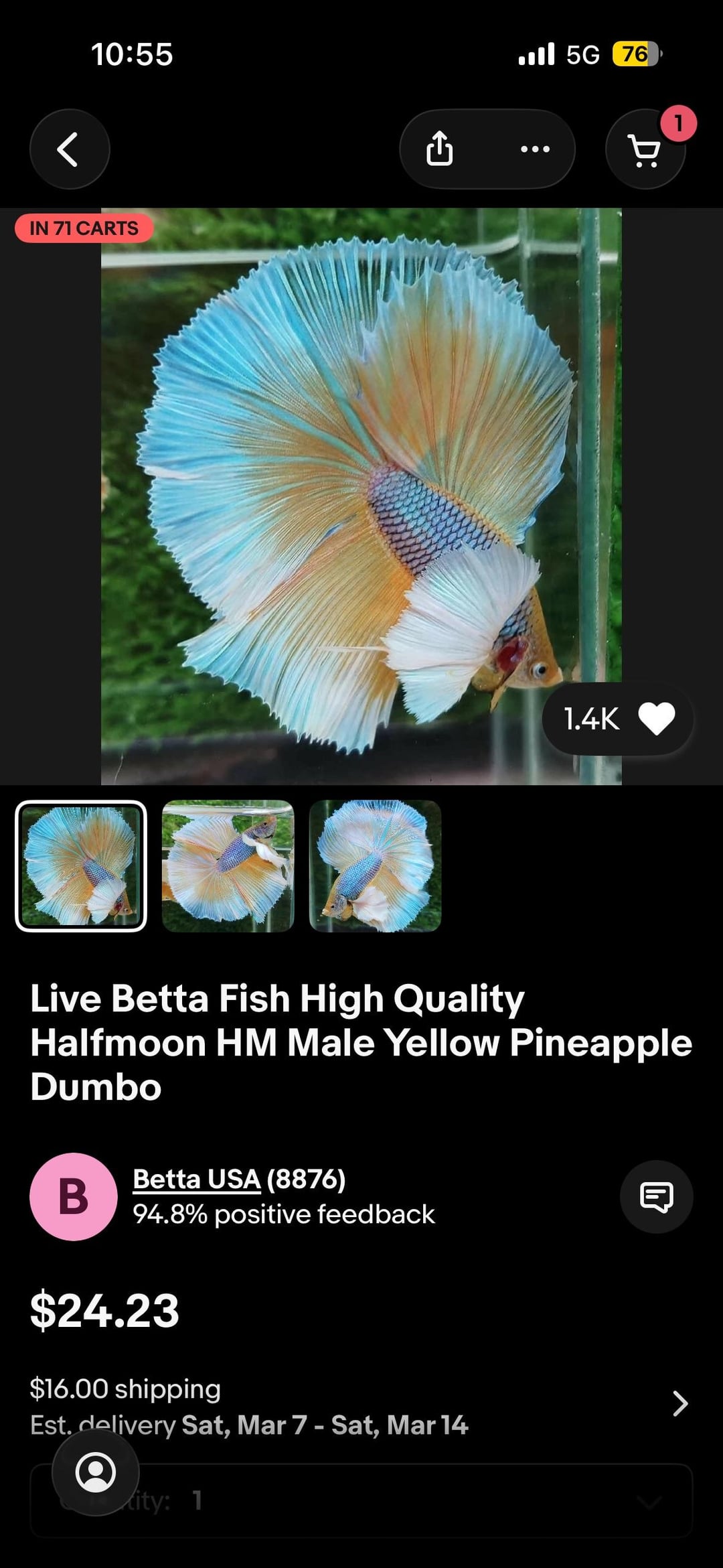Tap the floating profile avatar button
Image resolution: width=723 pixels, height=1568 pixels.
coord(96,1472)
